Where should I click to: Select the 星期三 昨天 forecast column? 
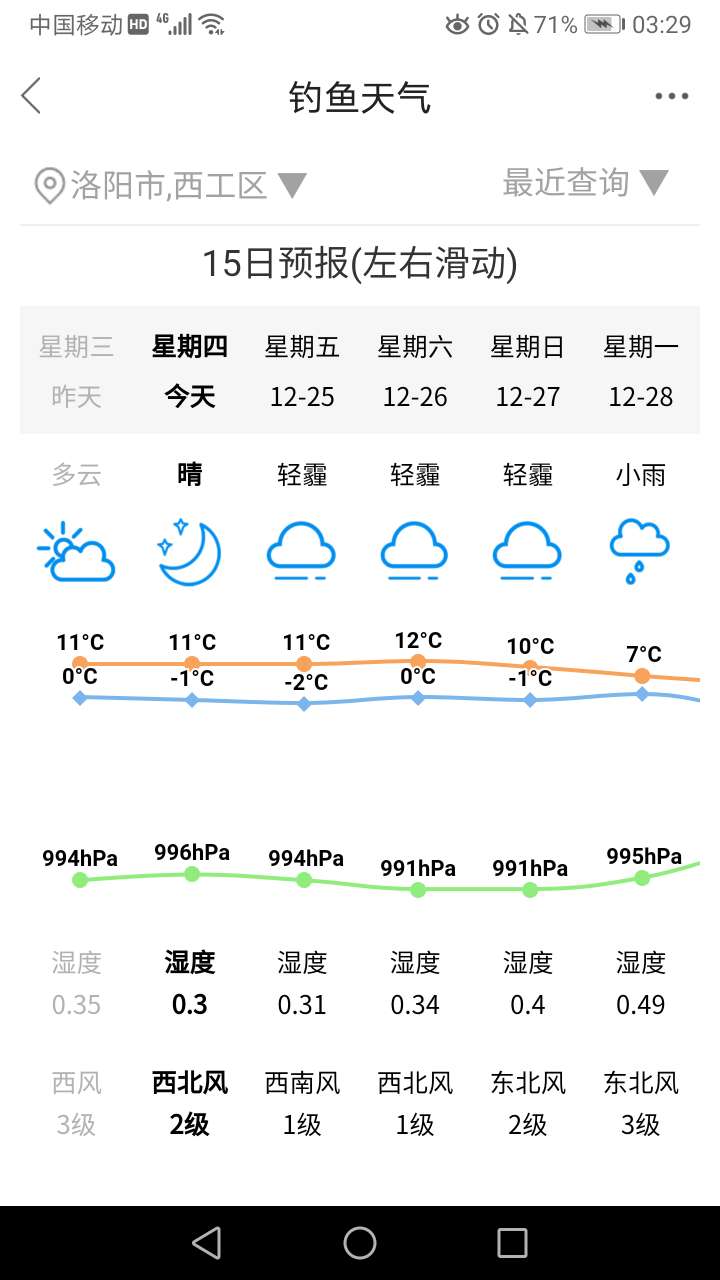pos(77,371)
